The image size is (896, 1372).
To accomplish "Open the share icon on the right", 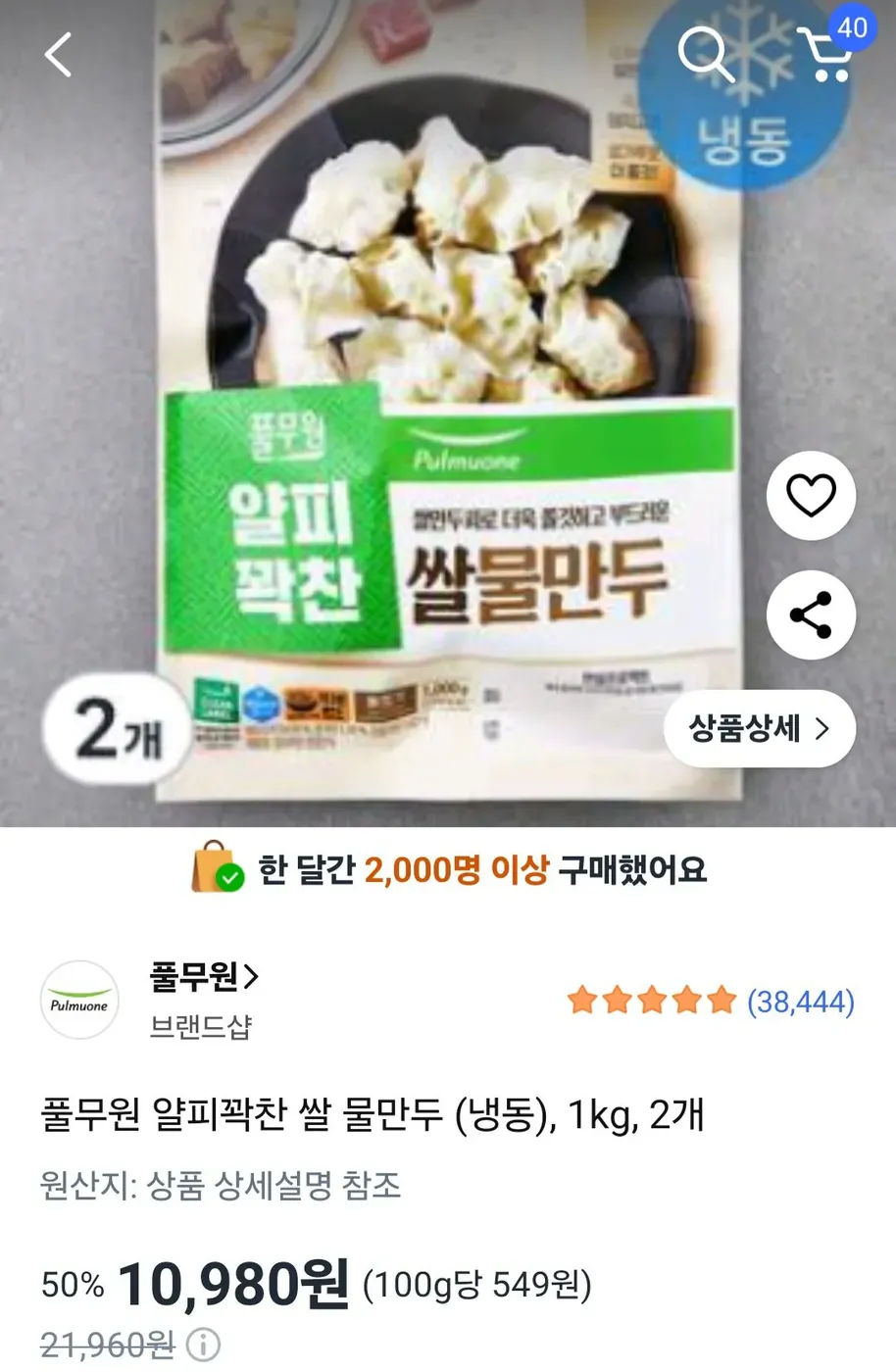I will [x=811, y=614].
